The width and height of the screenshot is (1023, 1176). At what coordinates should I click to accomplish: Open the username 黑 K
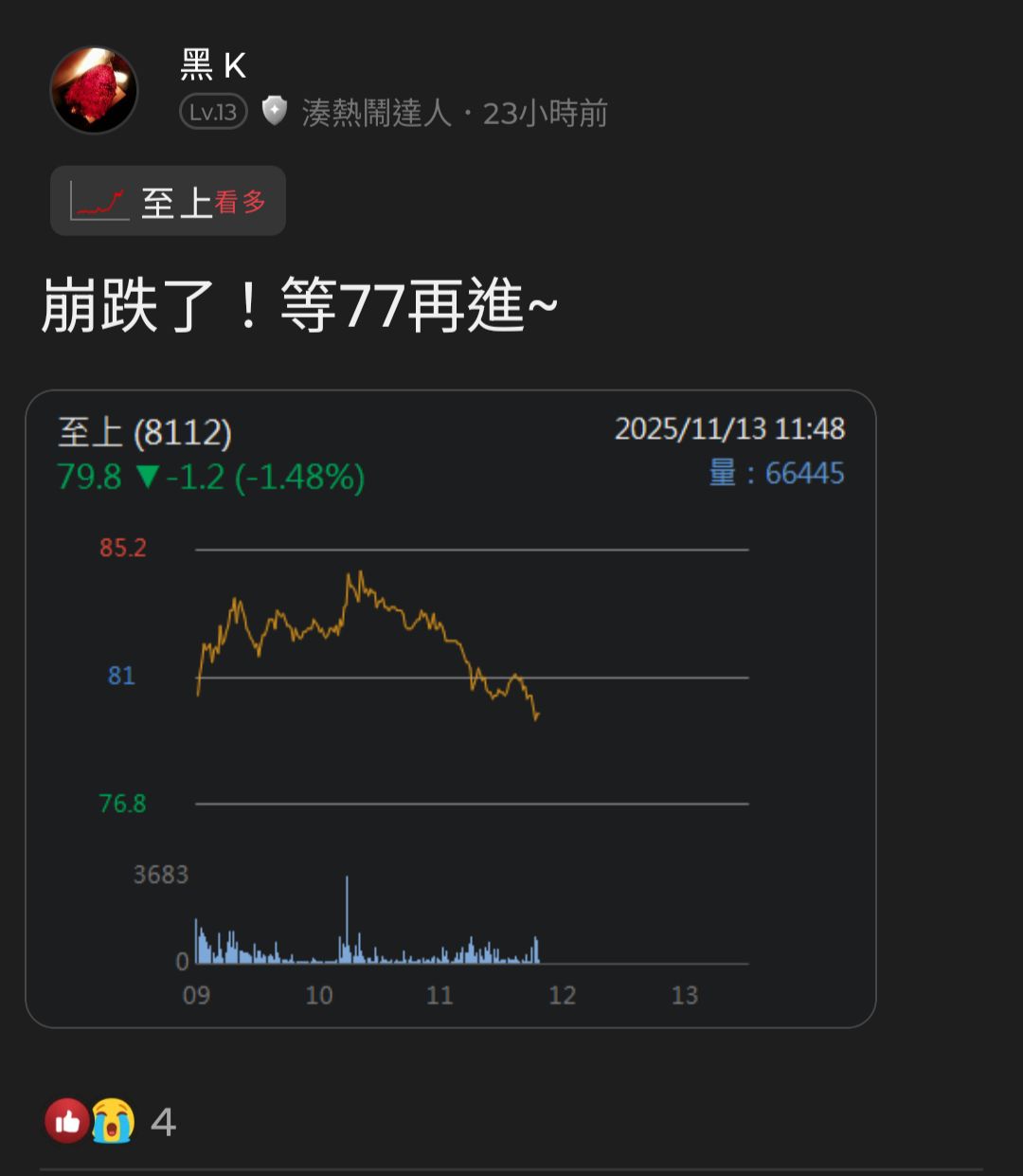point(213,65)
